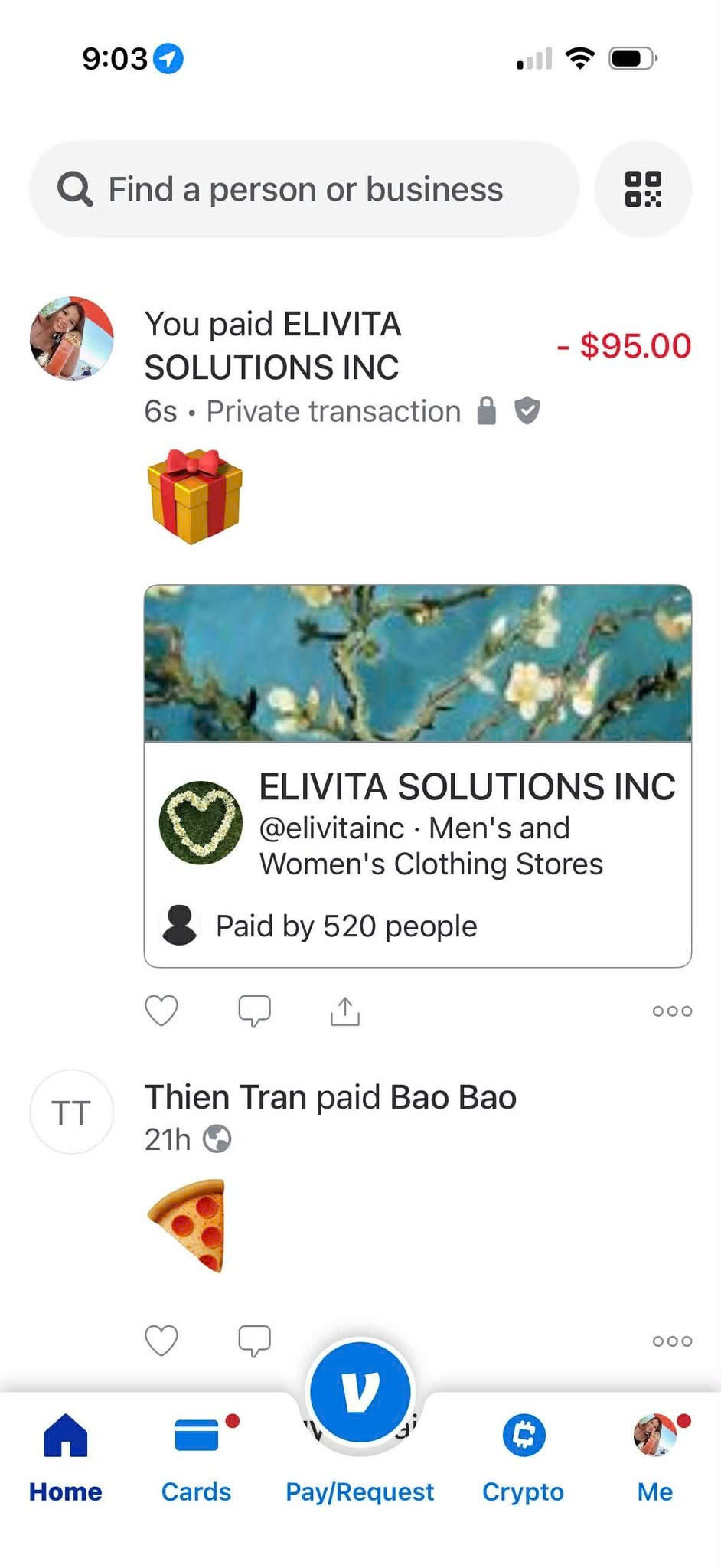
Task: Tap the Find a person or business search field
Action: click(x=304, y=189)
